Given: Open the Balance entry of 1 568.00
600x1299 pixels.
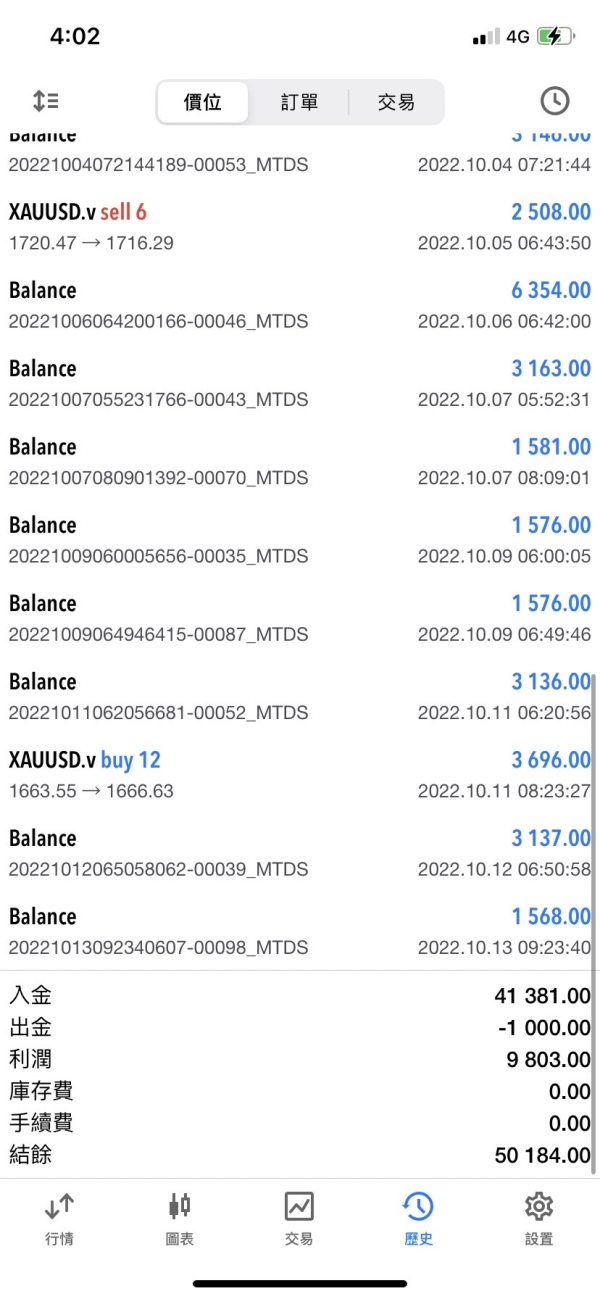Looking at the screenshot, I should coord(300,931).
